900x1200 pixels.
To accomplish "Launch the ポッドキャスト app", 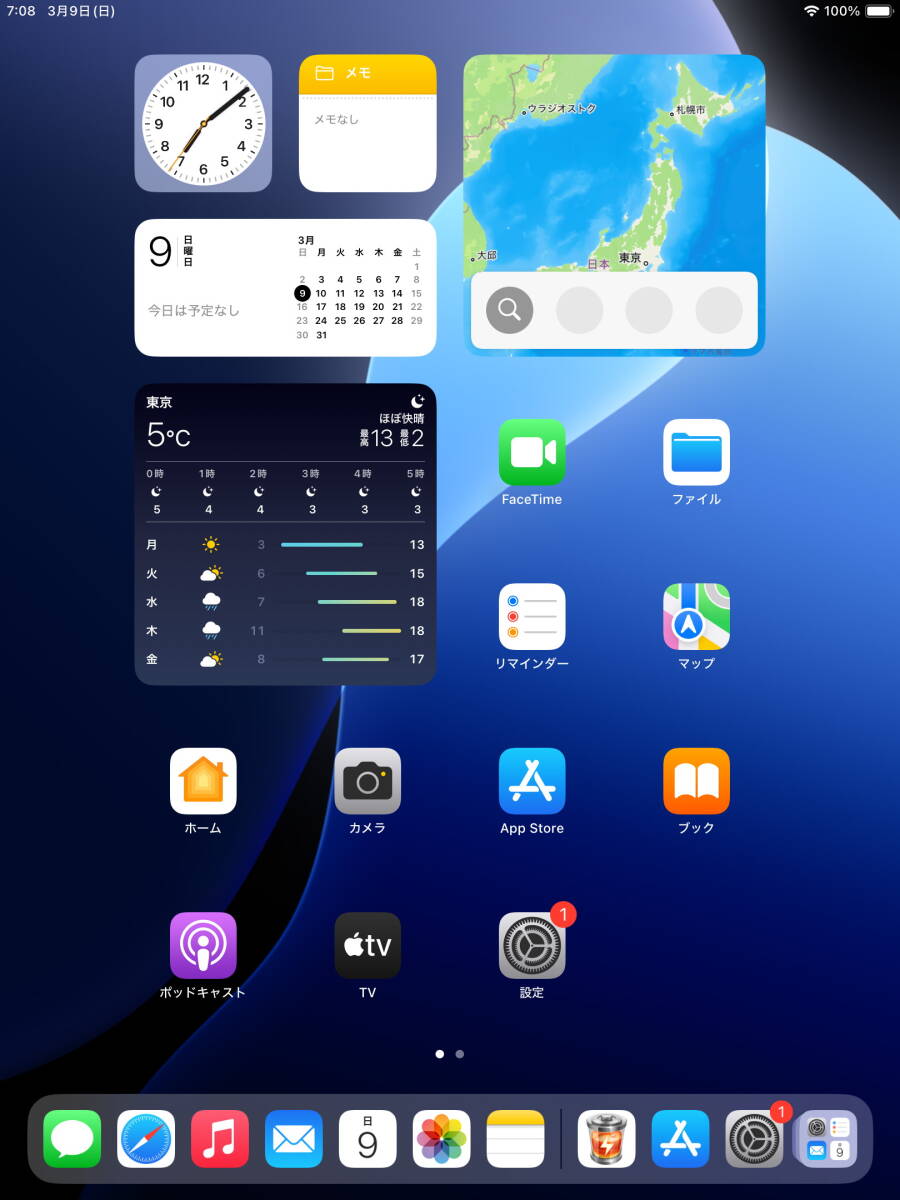I will click(203, 945).
